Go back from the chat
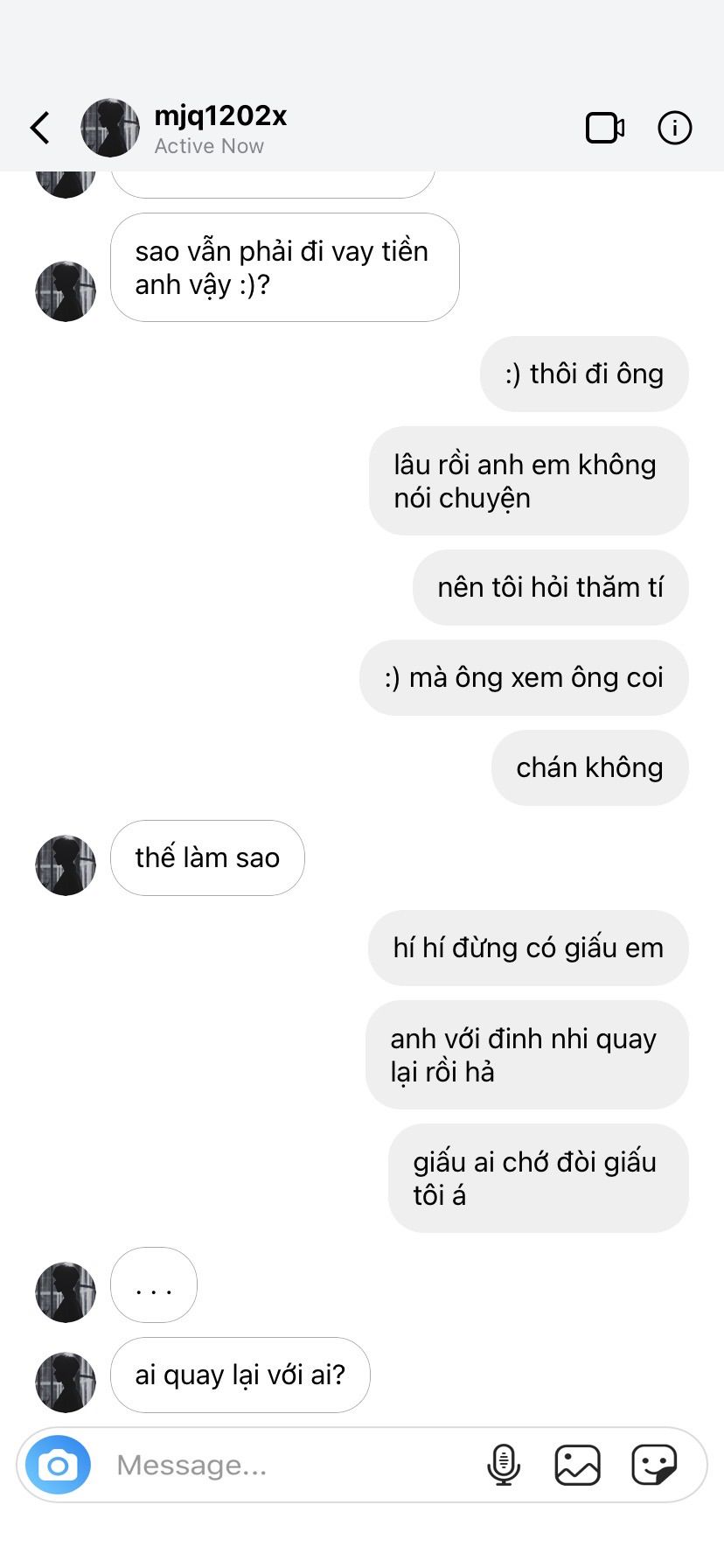 click(x=40, y=128)
